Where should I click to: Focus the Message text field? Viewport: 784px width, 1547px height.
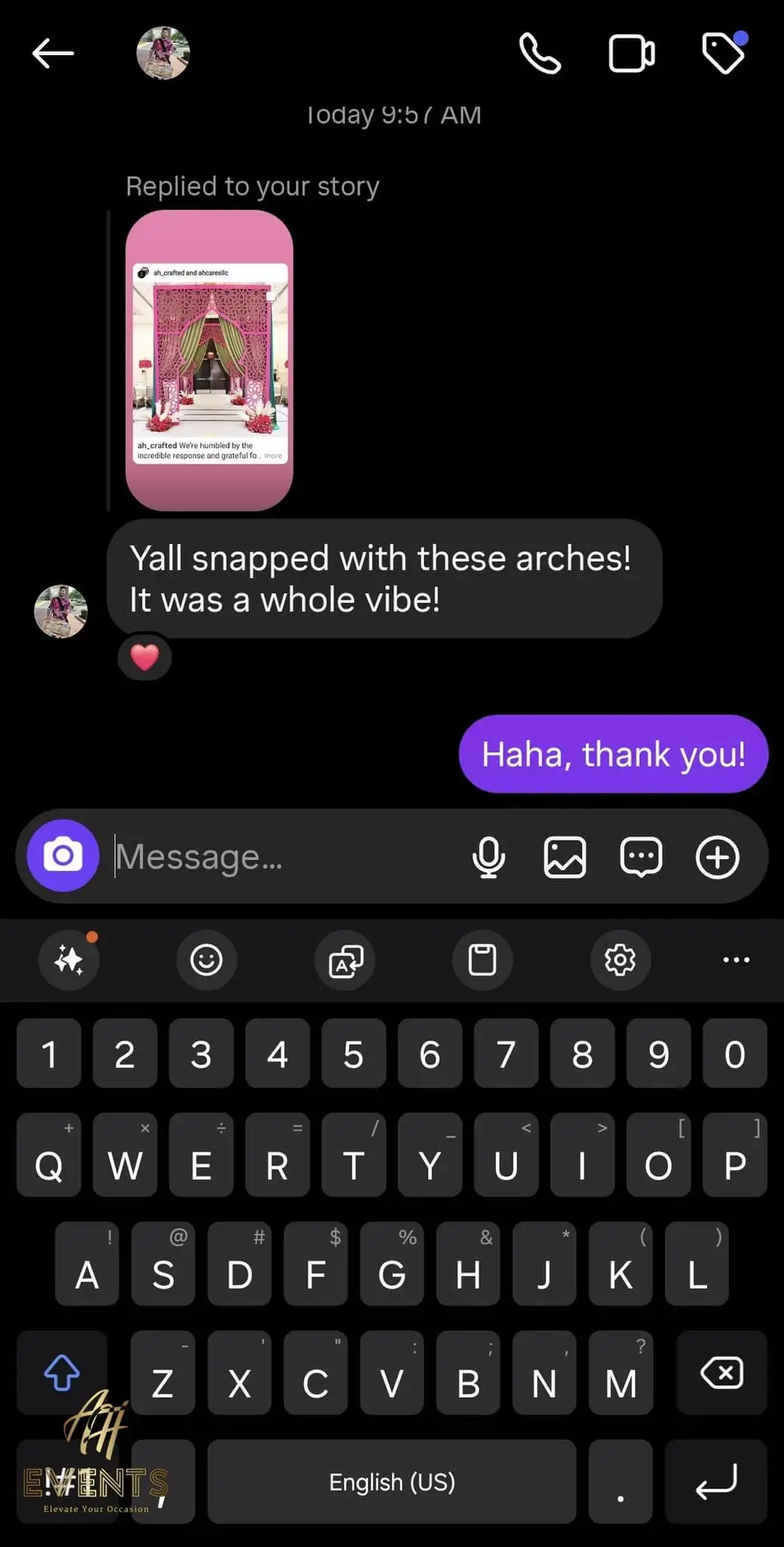(287, 857)
